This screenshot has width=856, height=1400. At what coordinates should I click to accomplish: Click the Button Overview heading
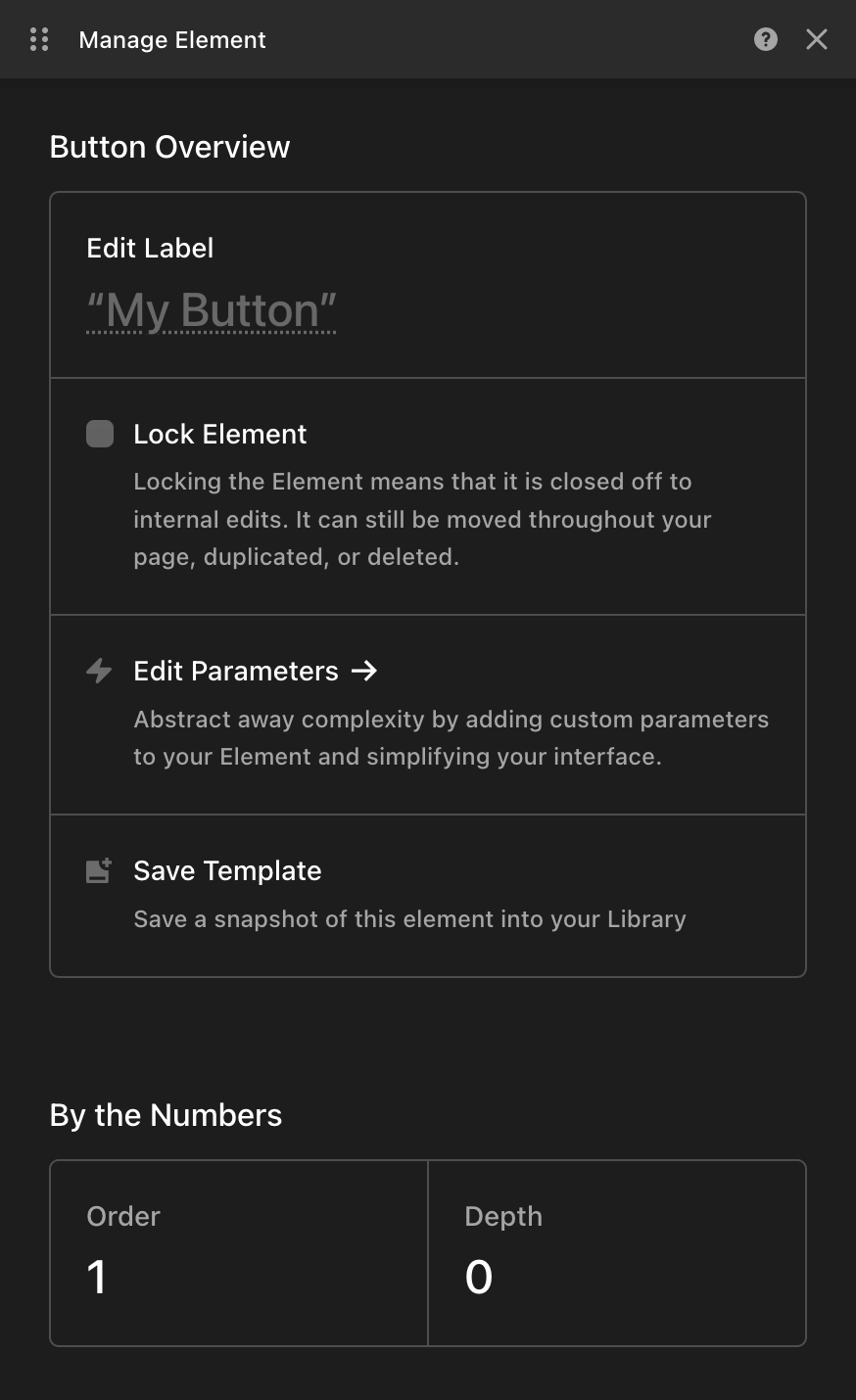coord(168,146)
